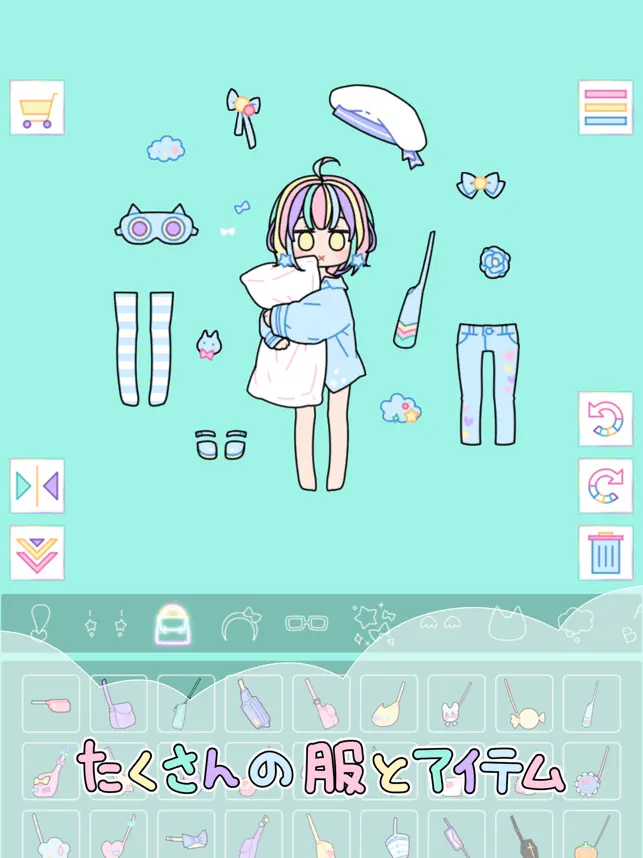
Task: Redo the reverted change
Action: (x=605, y=486)
